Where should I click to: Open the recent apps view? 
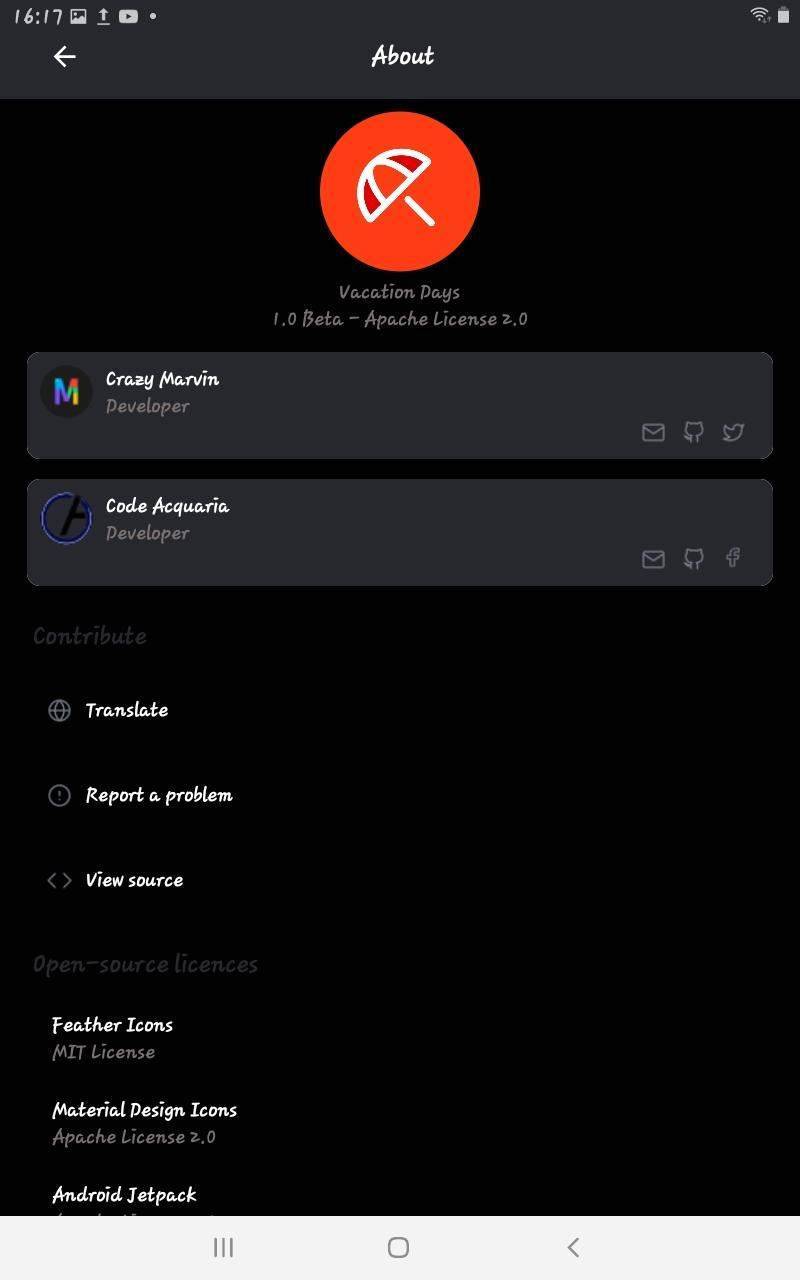coord(223,1247)
